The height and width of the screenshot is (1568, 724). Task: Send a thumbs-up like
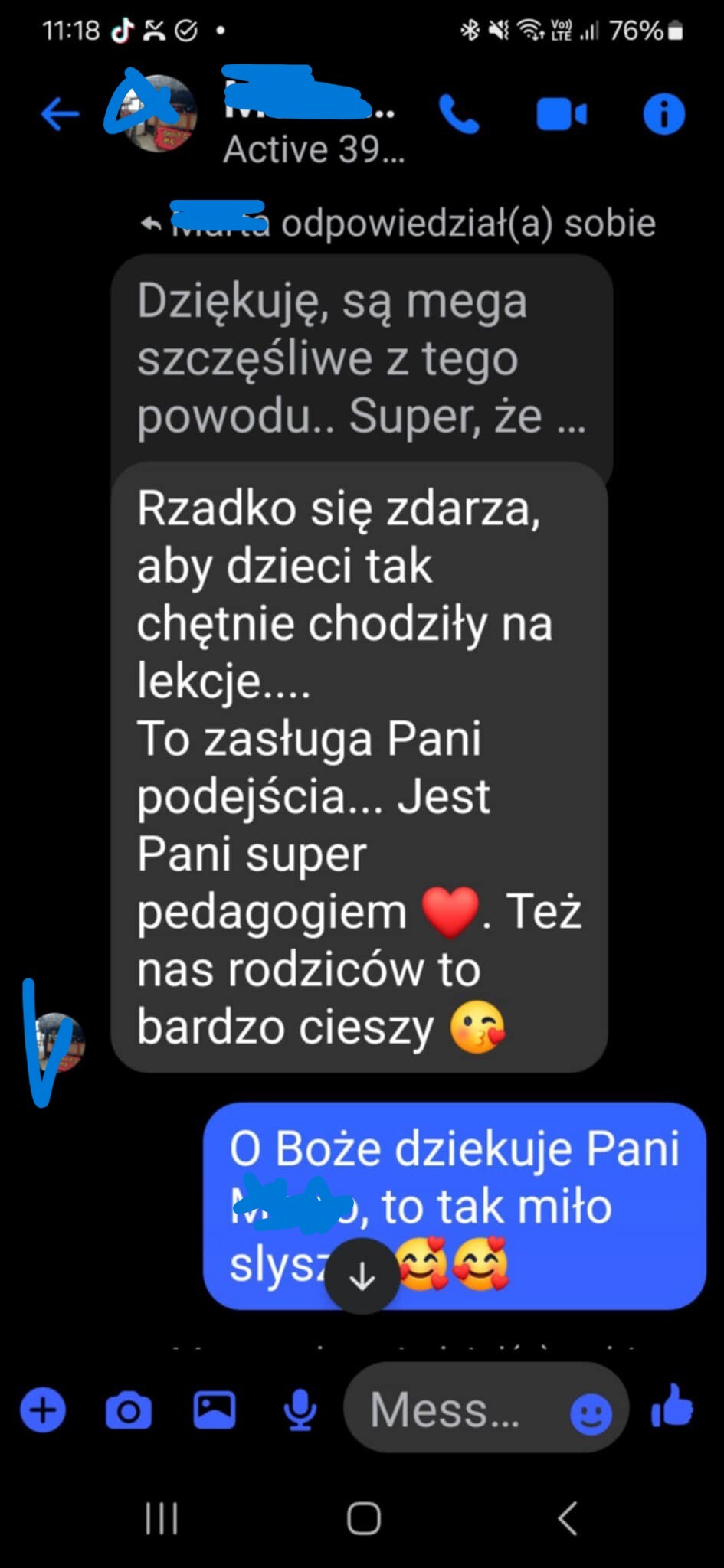[672, 1406]
